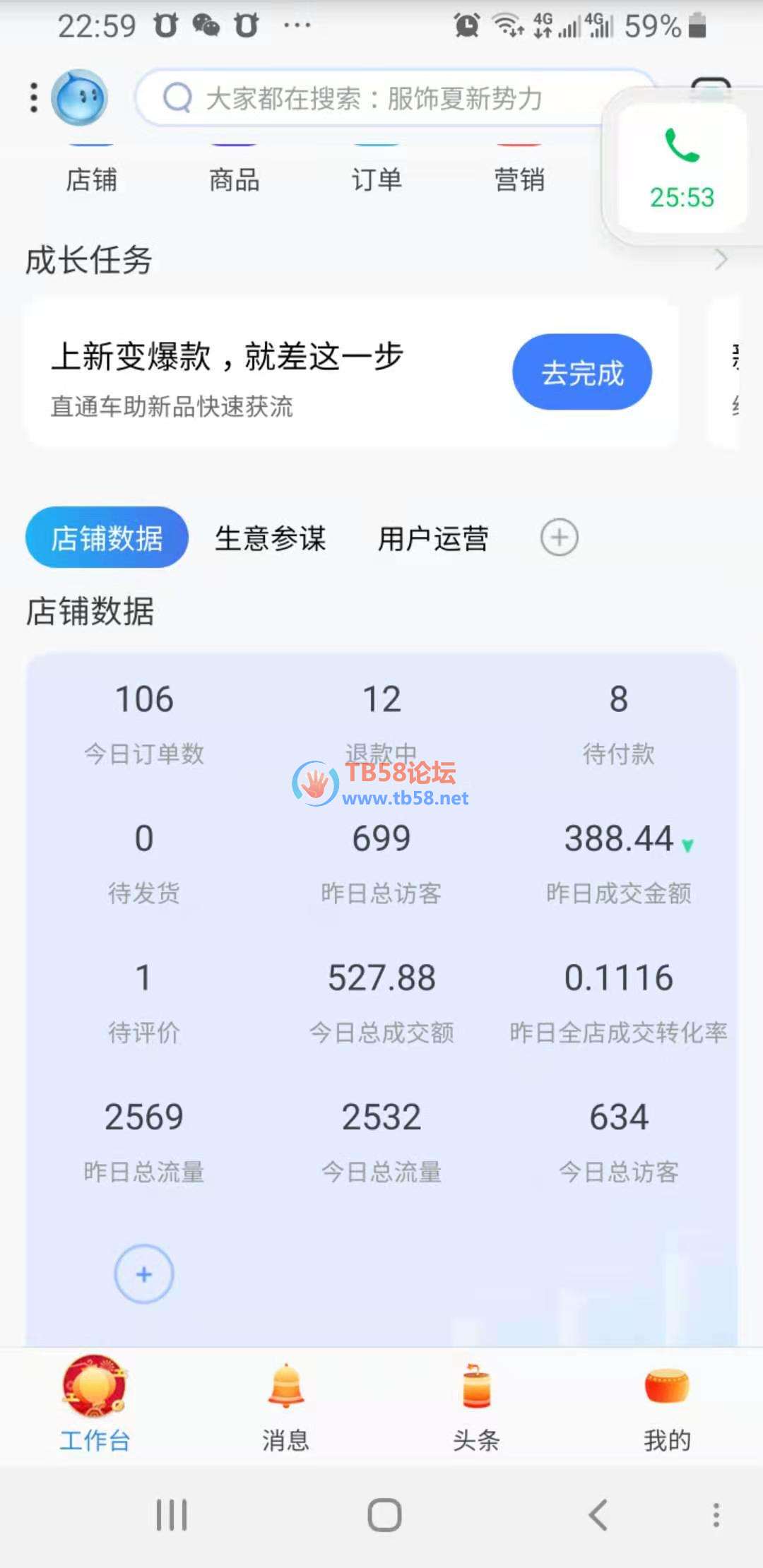Open the blue assistant avatar
The height and width of the screenshot is (1568, 763).
[80, 97]
